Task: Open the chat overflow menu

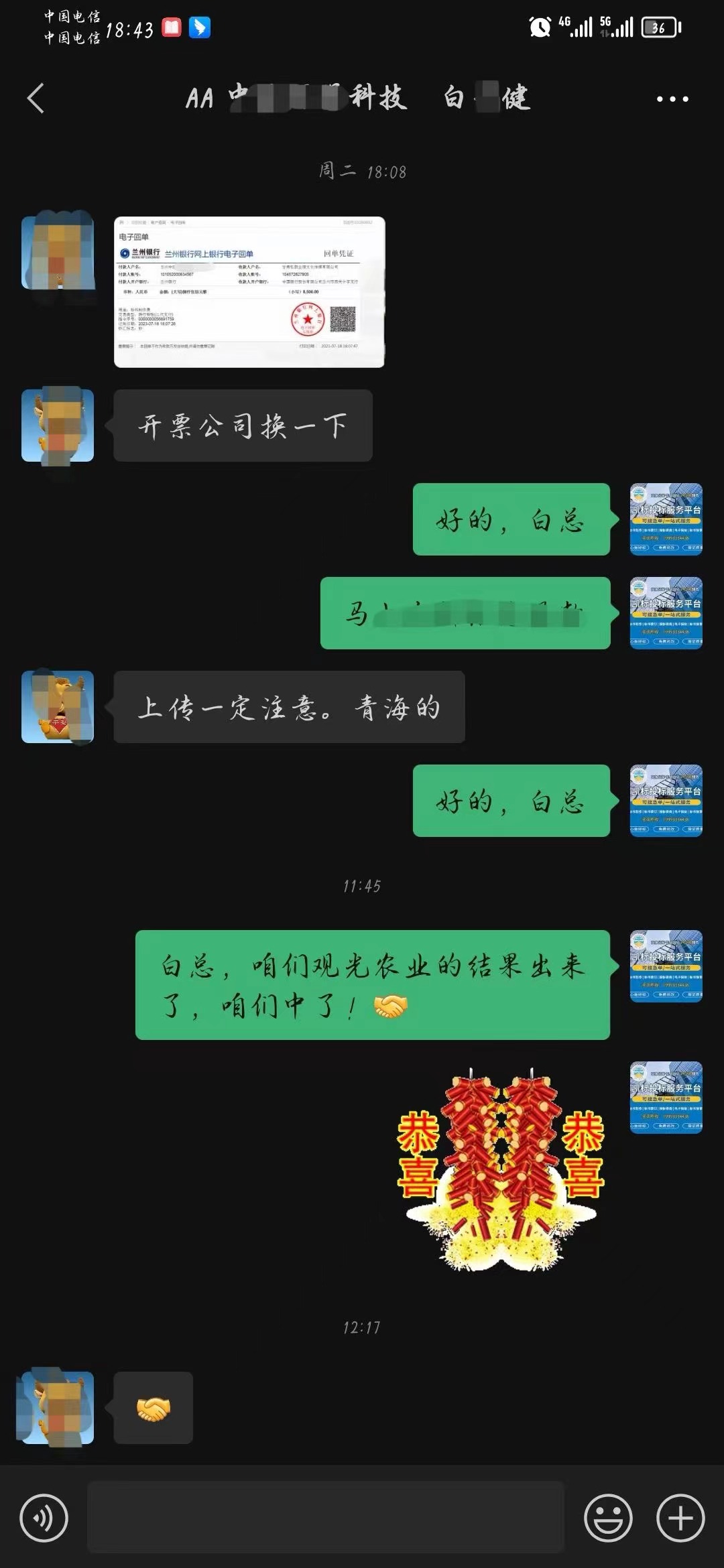Action: pos(672,99)
